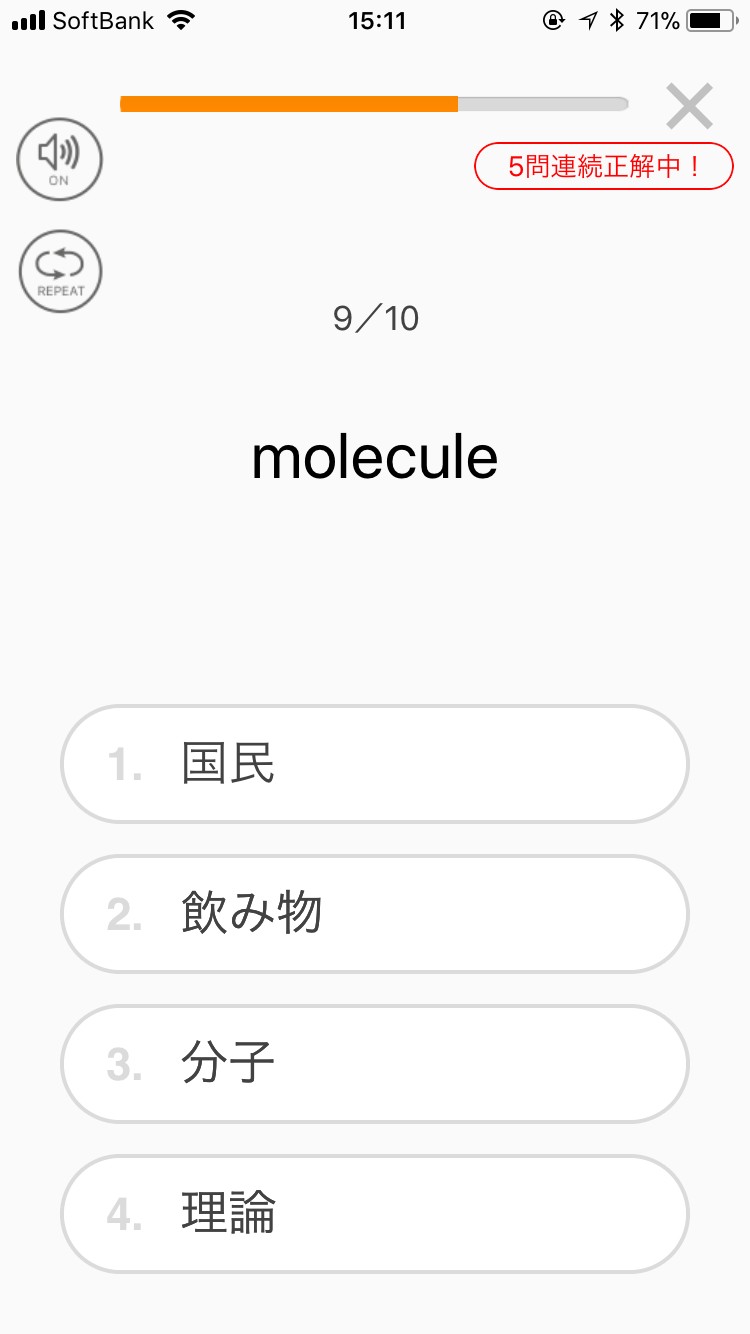
Task: Select answer 1 国民
Action: click(x=375, y=764)
